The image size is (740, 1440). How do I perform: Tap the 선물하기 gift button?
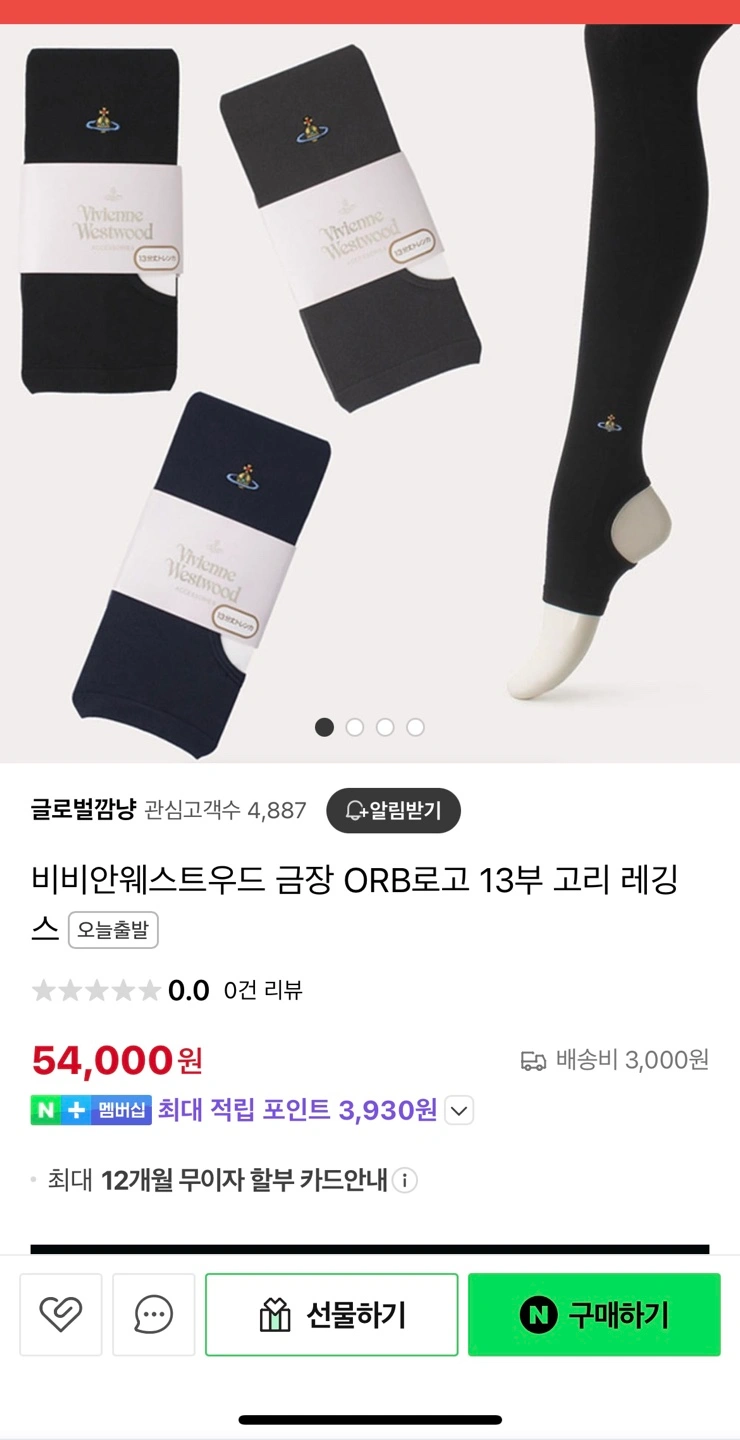point(332,1314)
